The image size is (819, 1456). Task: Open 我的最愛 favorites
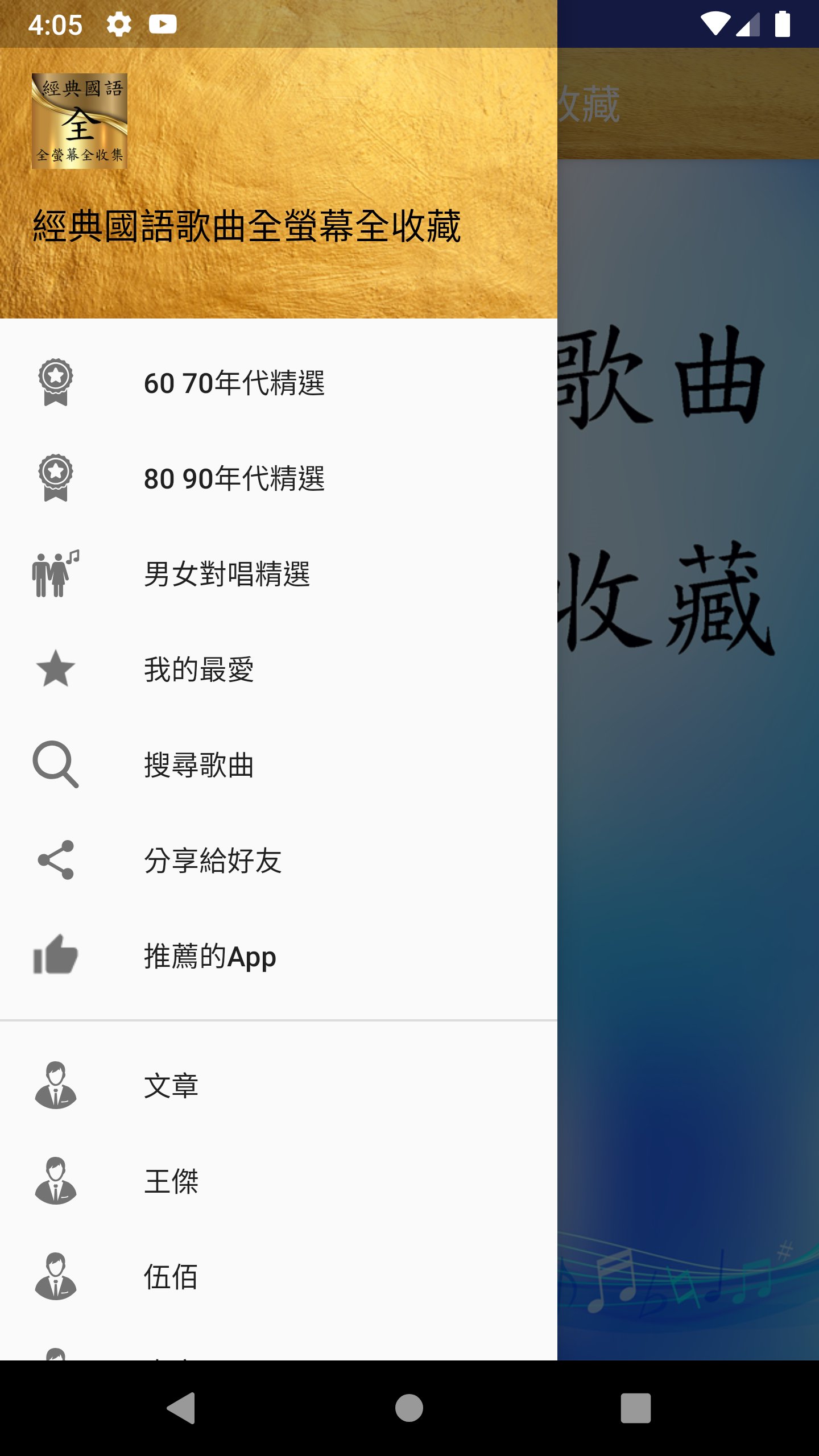[279, 669]
